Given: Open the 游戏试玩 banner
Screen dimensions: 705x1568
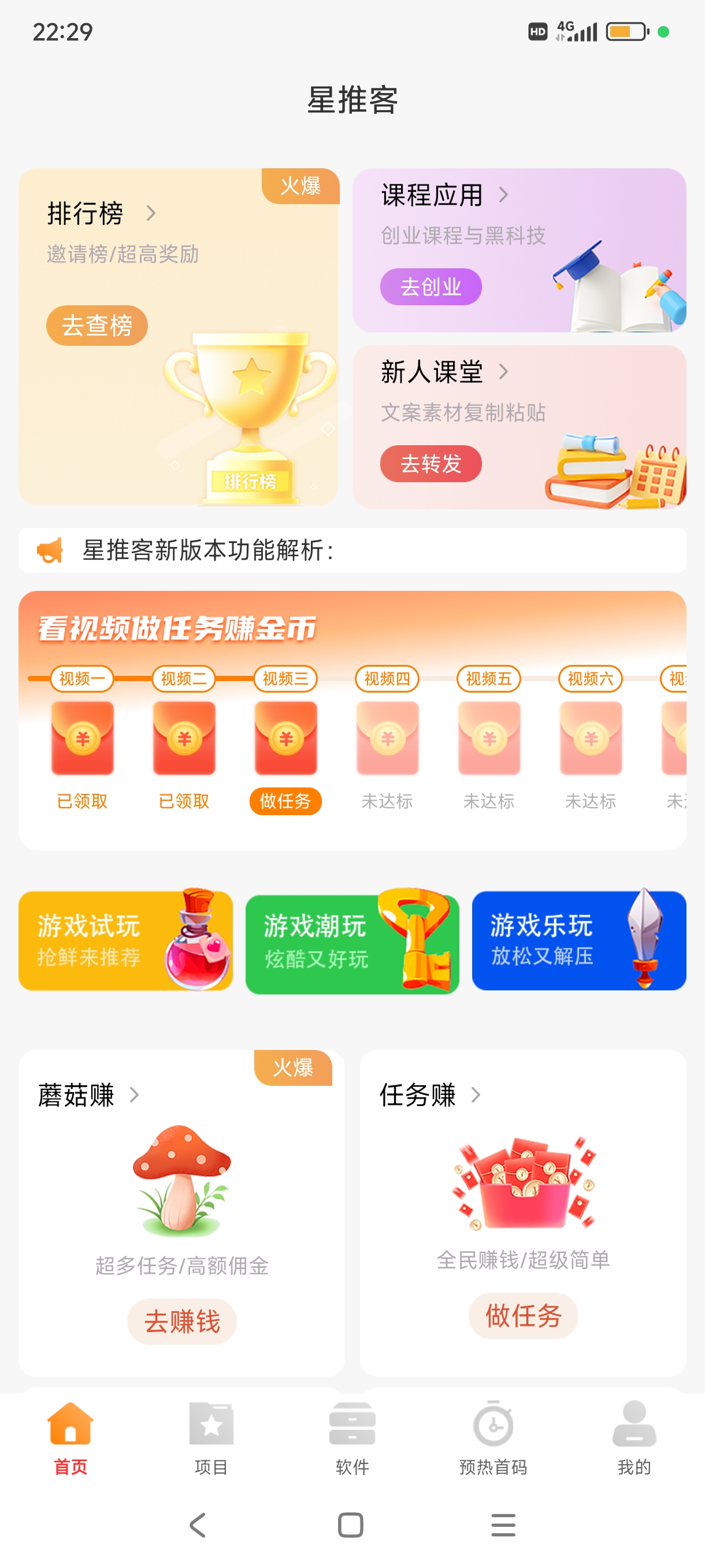Looking at the screenshot, I should (x=125, y=941).
